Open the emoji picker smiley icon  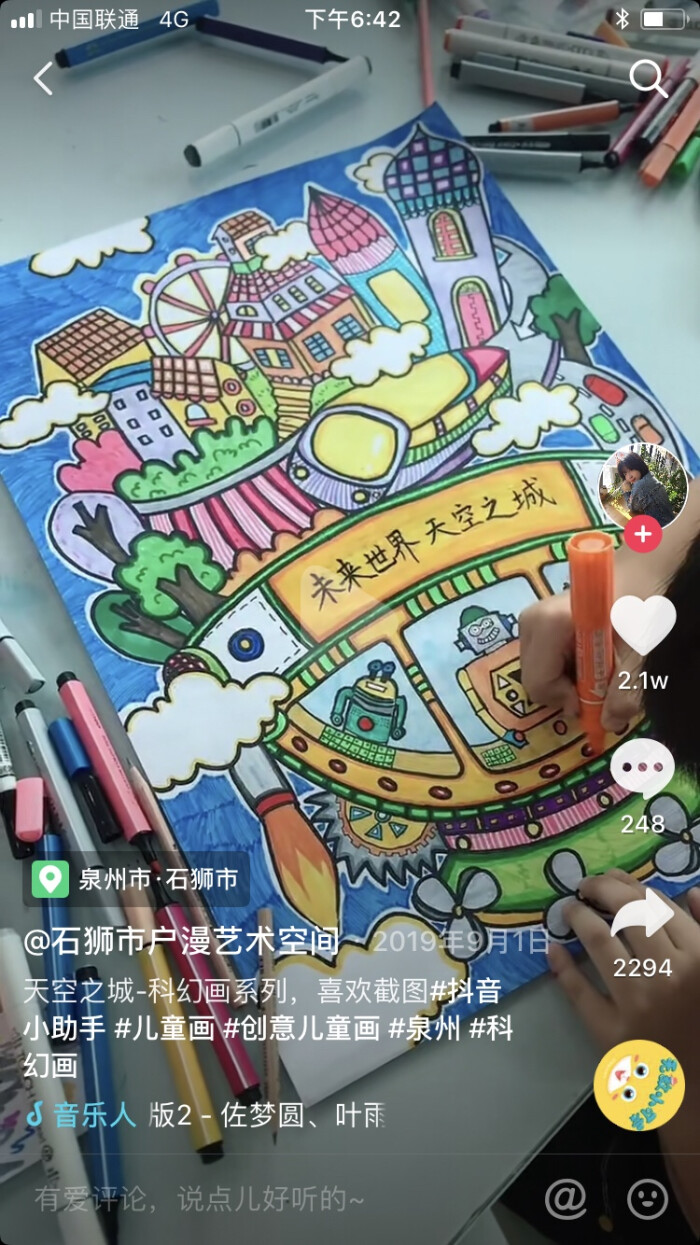click(647, 1197)
